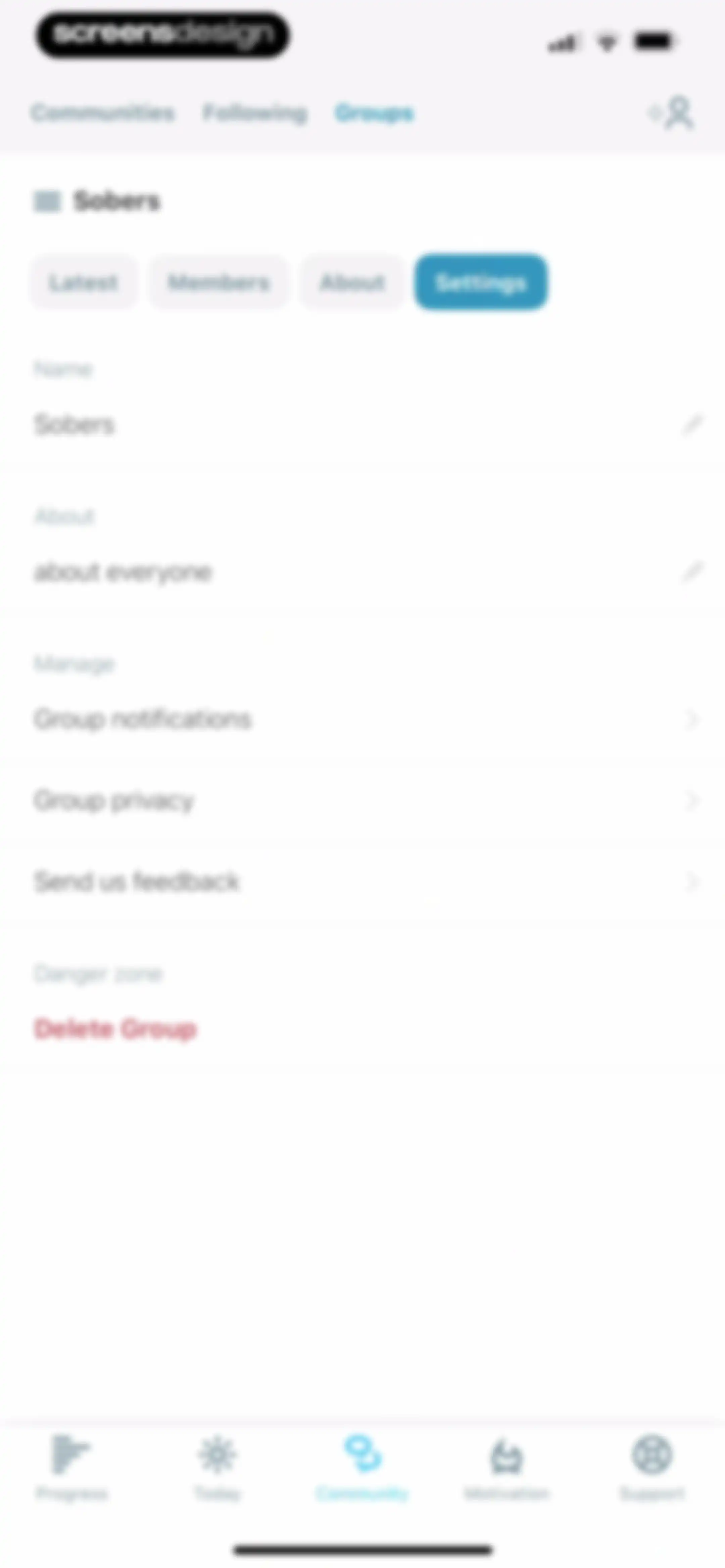Image resolution: width=725 pixels, height=1568 pixels.
Task: Open Send us feedback
Action: (x=362, y=881)
